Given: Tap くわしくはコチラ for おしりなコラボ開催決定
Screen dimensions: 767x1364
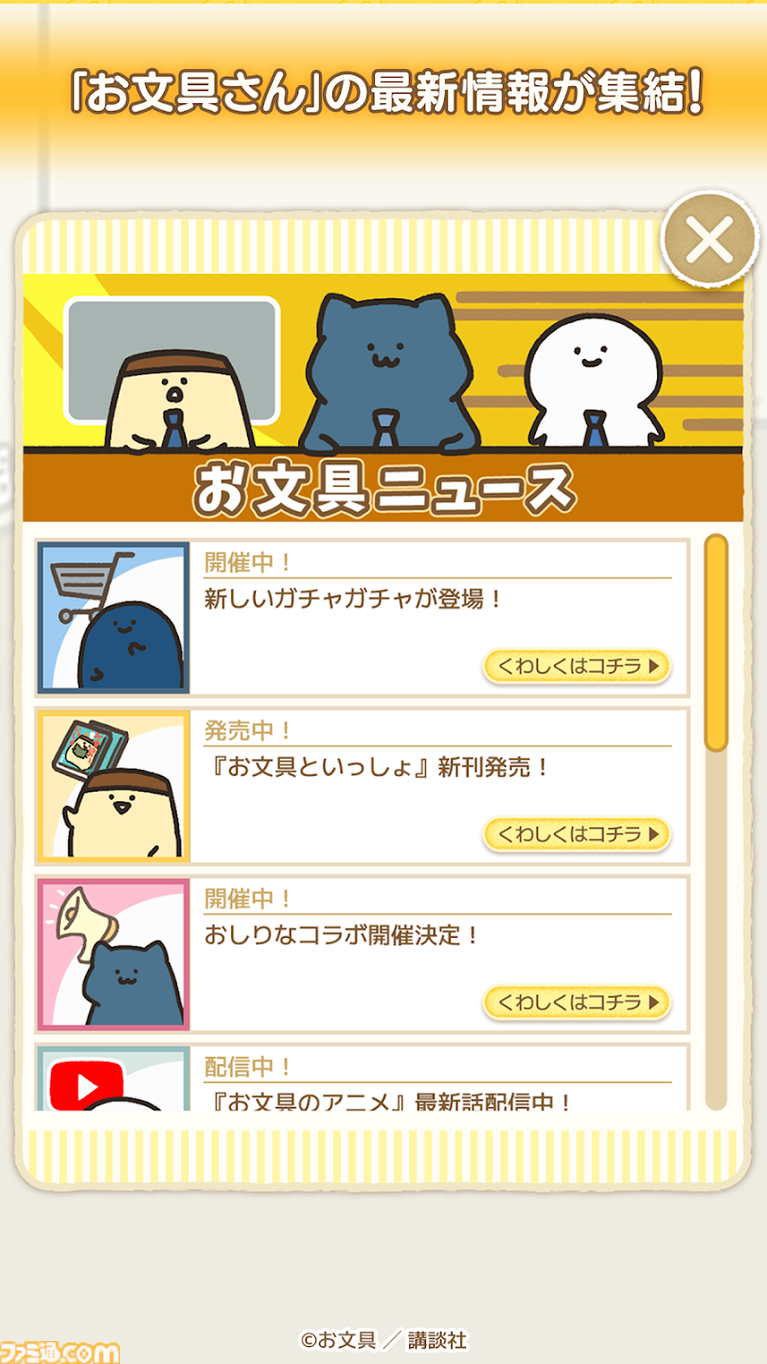Looking at the screenshot, I should point(576,1001).
